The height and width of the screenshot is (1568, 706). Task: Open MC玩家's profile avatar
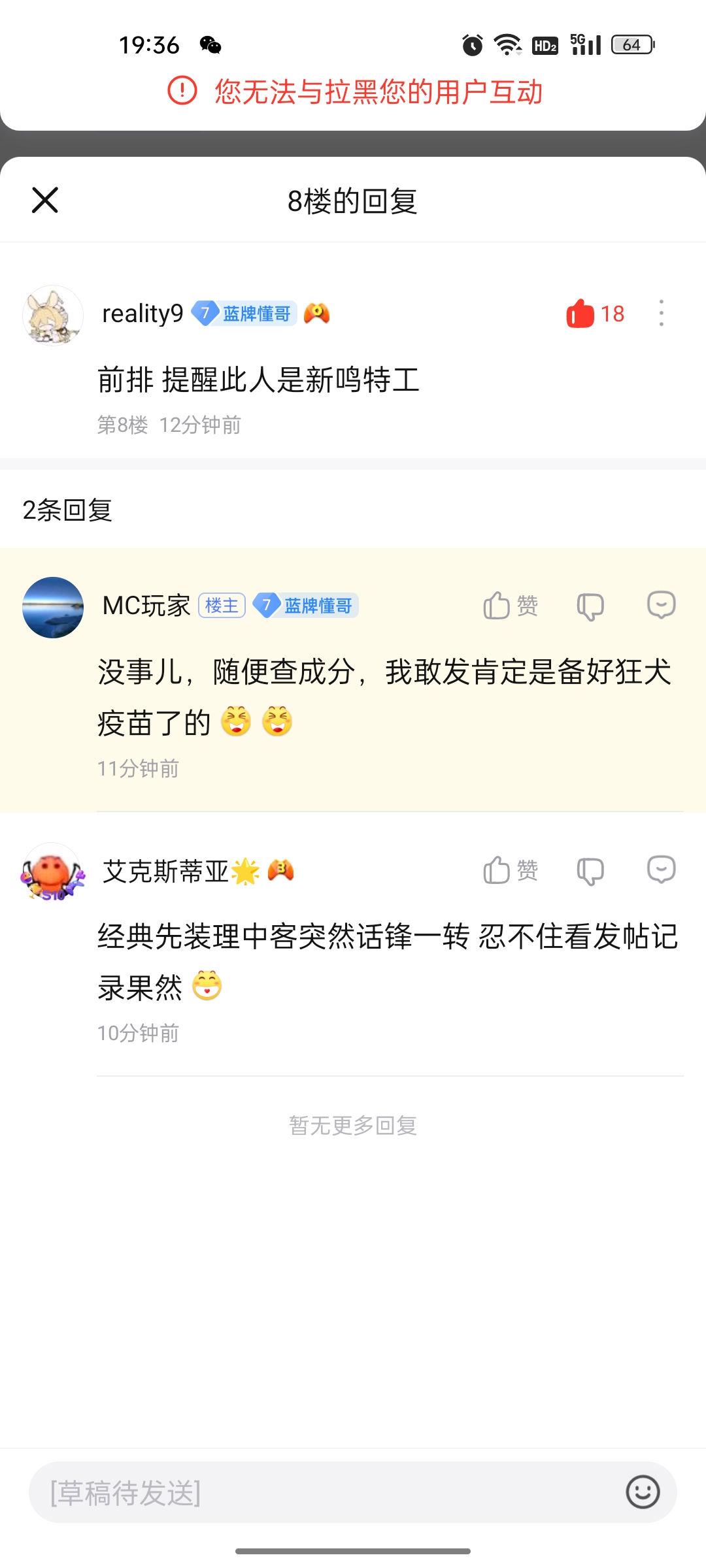click(x=53, y=607)
